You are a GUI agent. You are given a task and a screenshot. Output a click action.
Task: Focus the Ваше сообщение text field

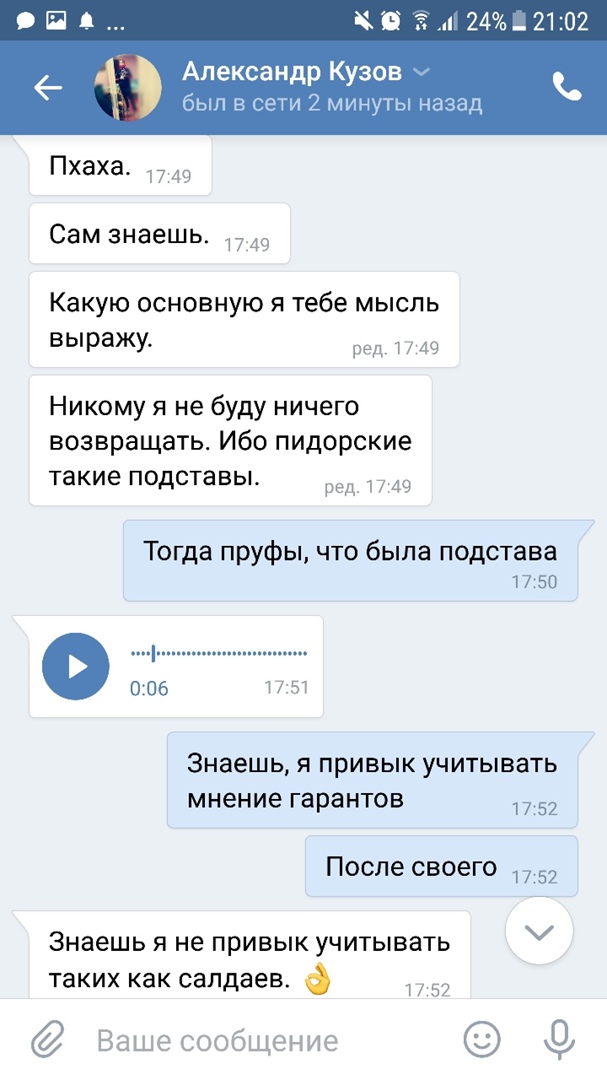[x=260, y=1041]
